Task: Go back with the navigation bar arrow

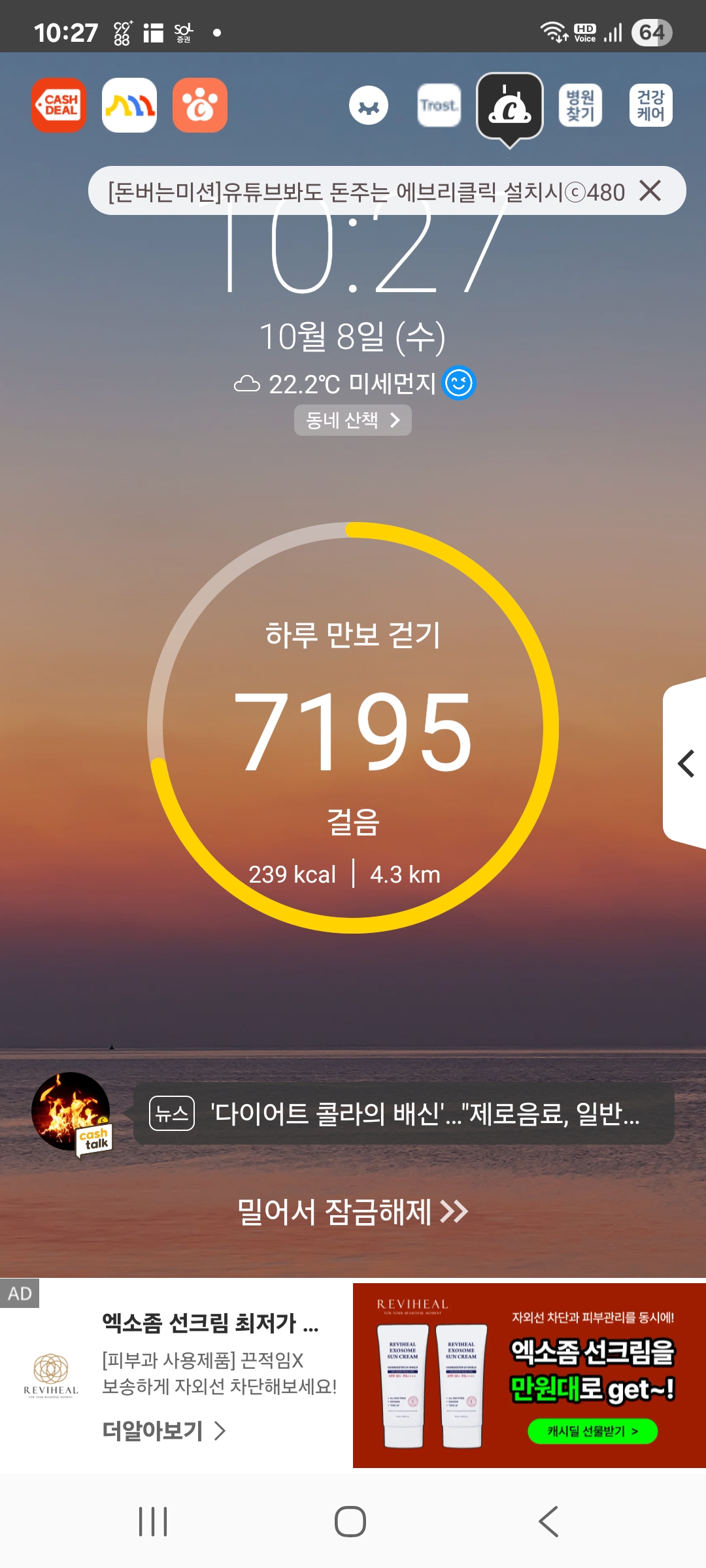Action: point(548,1522)
